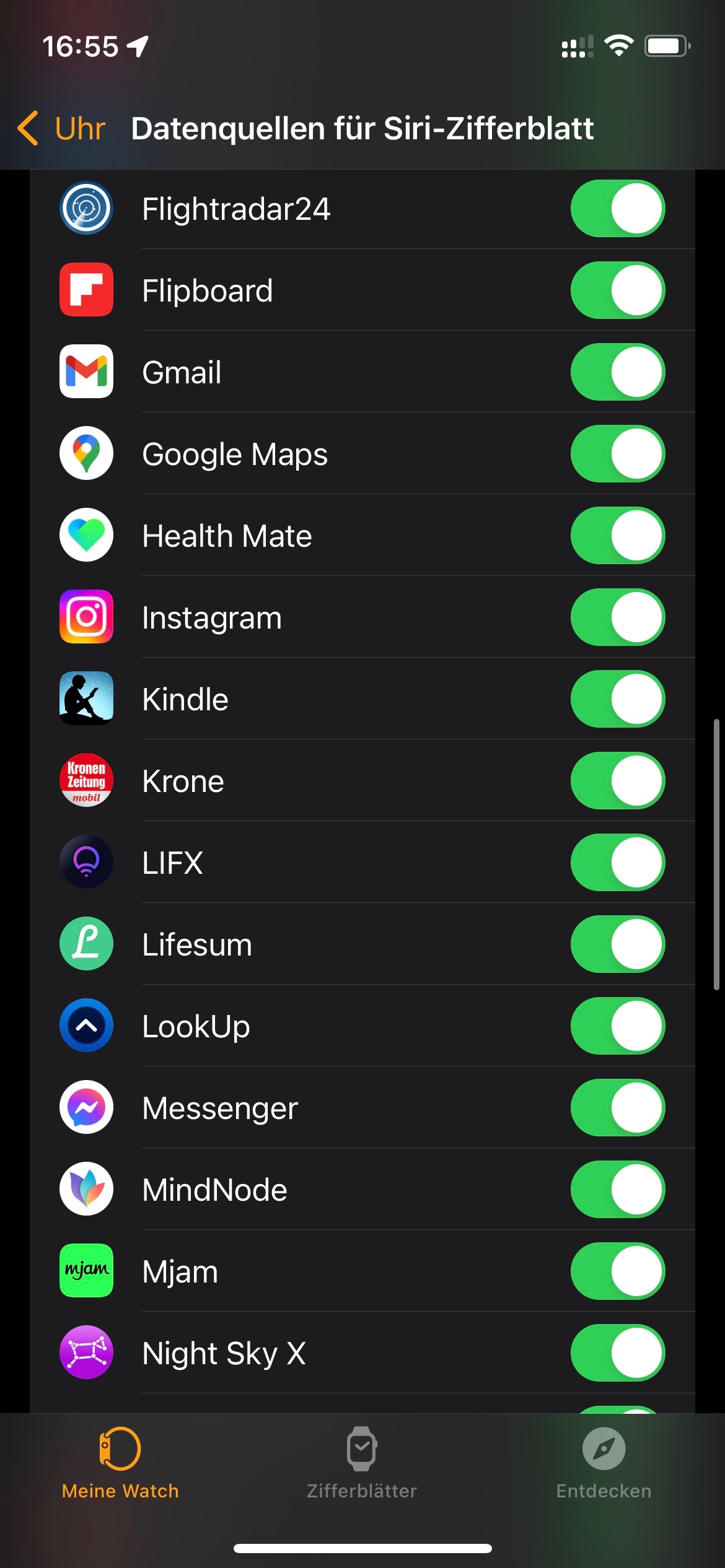Turn off the Flipboard switch

click(617, 290)
